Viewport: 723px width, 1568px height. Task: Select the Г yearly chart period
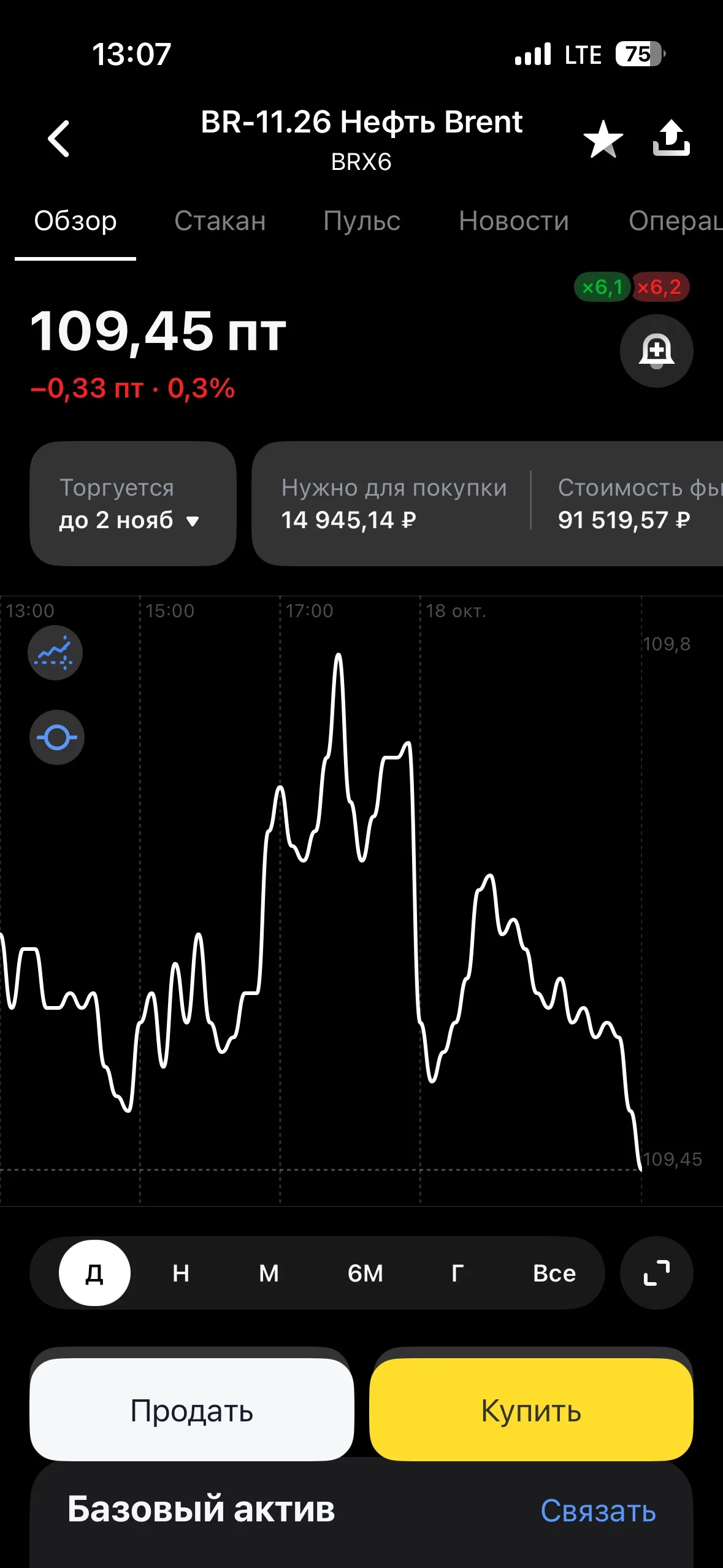point(457,1273)
